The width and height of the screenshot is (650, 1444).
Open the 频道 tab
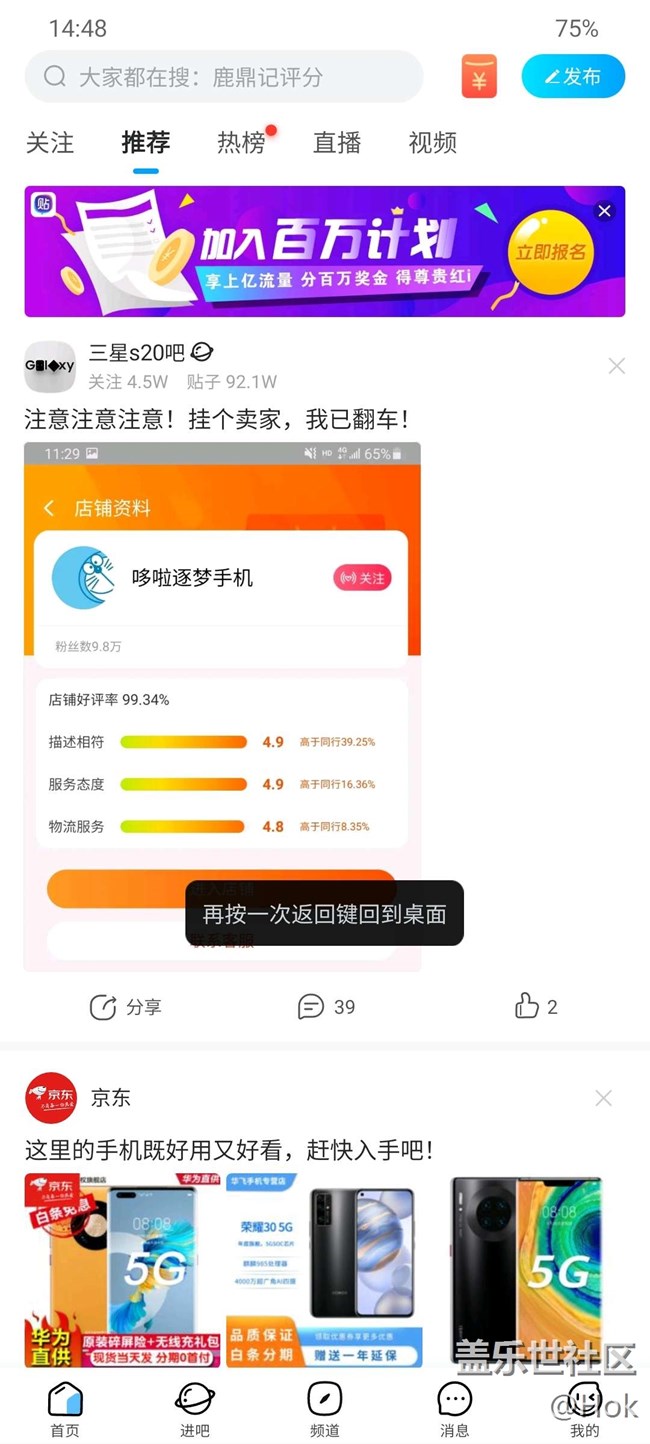[325, 1407]
